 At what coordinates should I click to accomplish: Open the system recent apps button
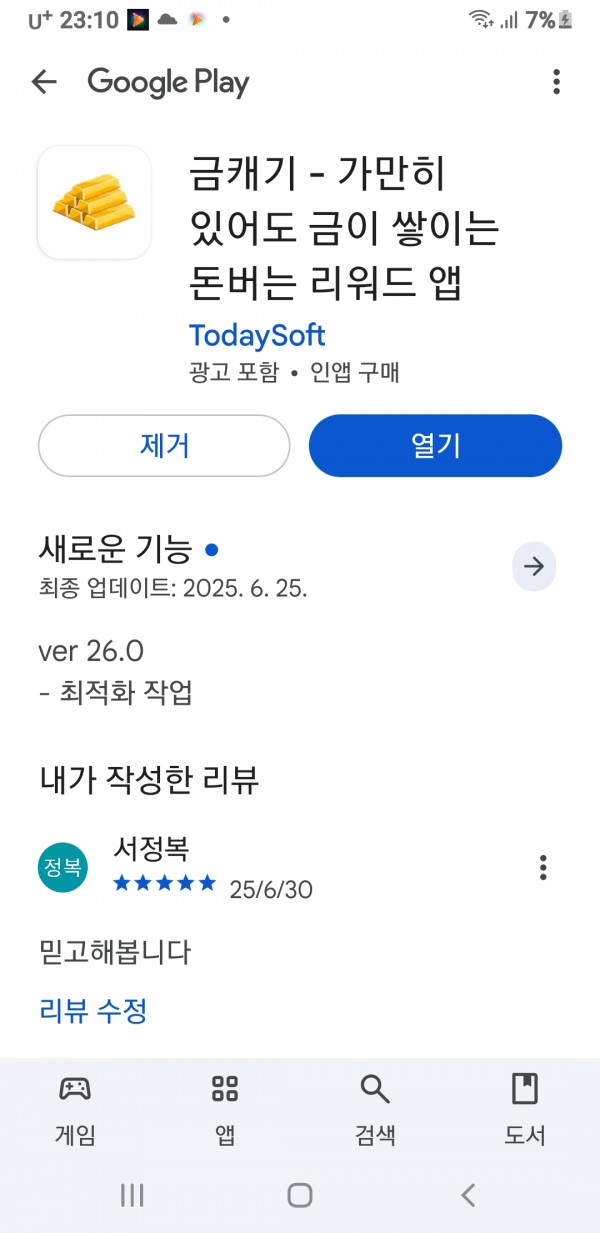click(132, 1194)
